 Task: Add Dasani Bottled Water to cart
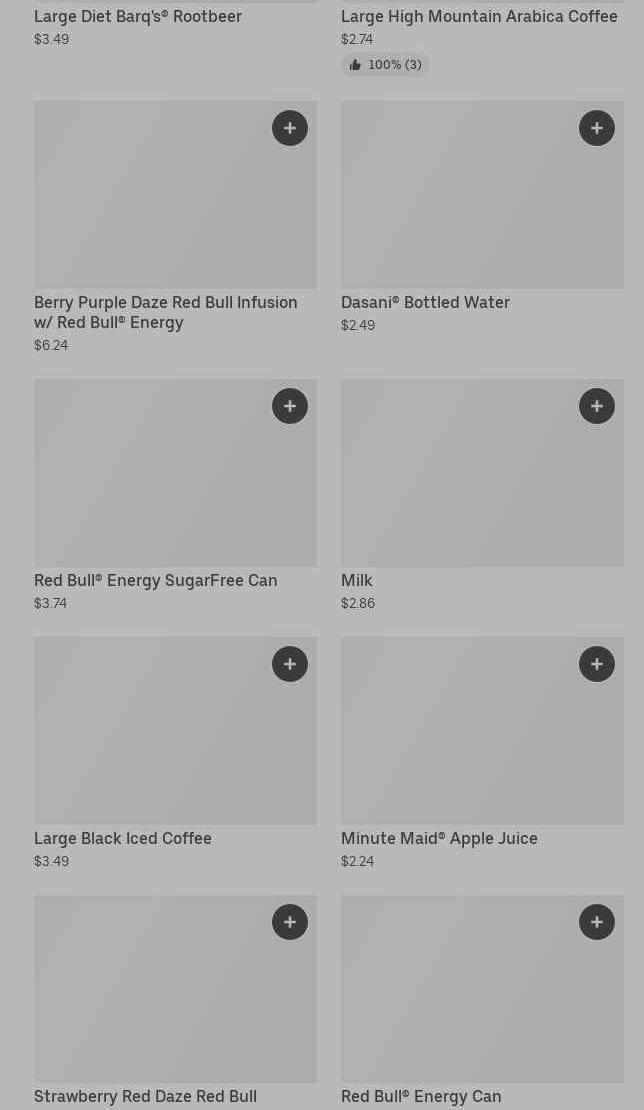pyautogui.click(x=597, y=128)
